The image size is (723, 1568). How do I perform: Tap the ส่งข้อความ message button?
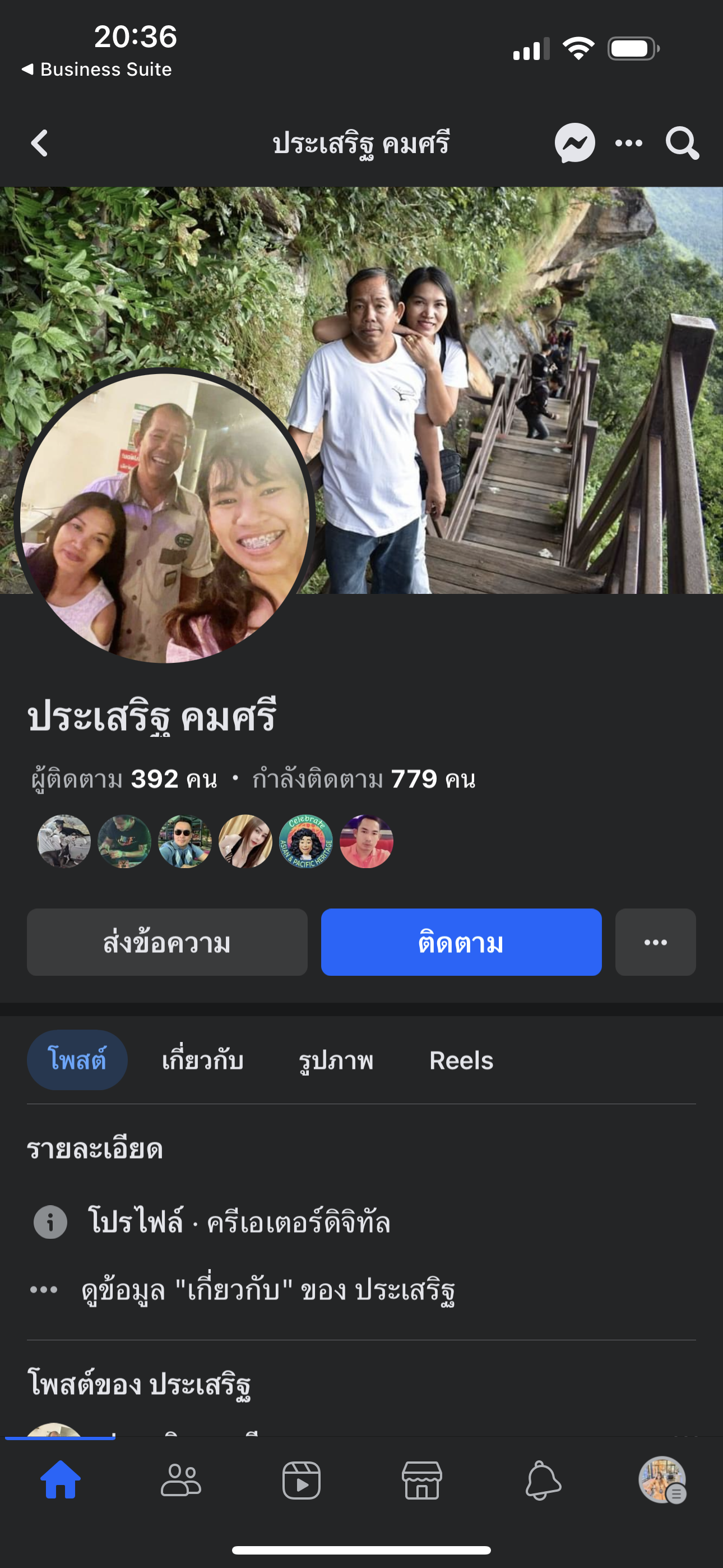(x=167, y=942)
